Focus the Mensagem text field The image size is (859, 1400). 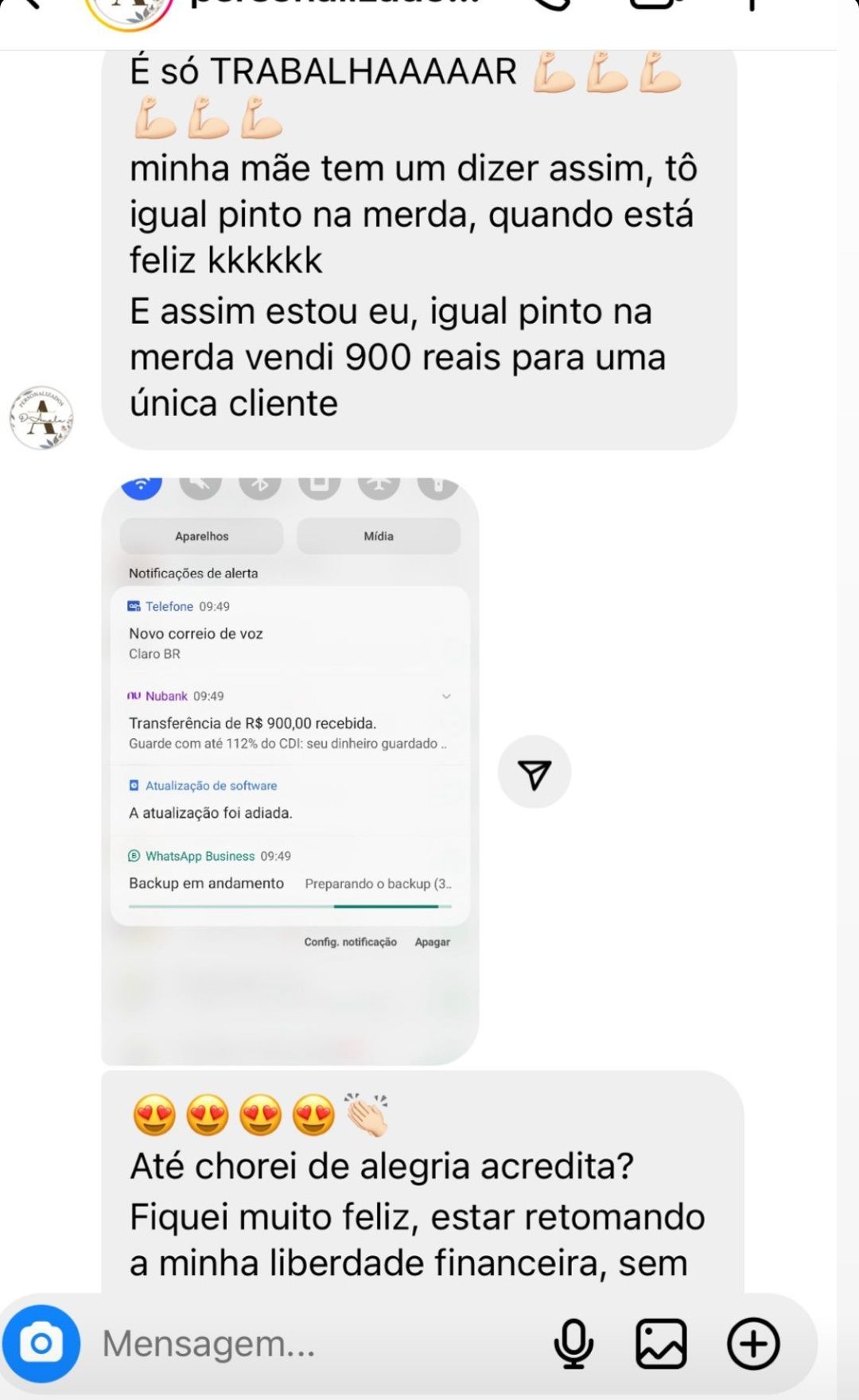point(318,1344)
